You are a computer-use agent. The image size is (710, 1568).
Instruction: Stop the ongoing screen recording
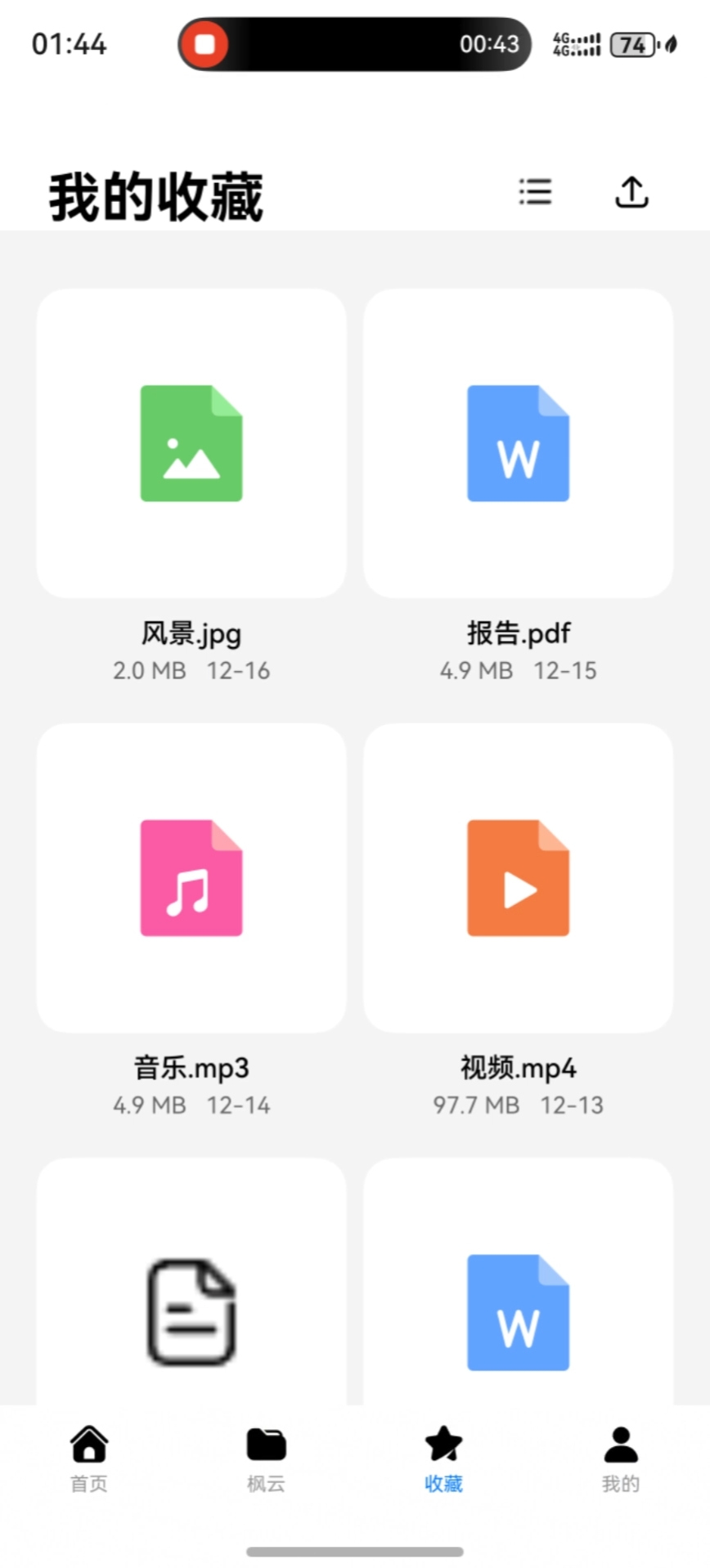204,44
